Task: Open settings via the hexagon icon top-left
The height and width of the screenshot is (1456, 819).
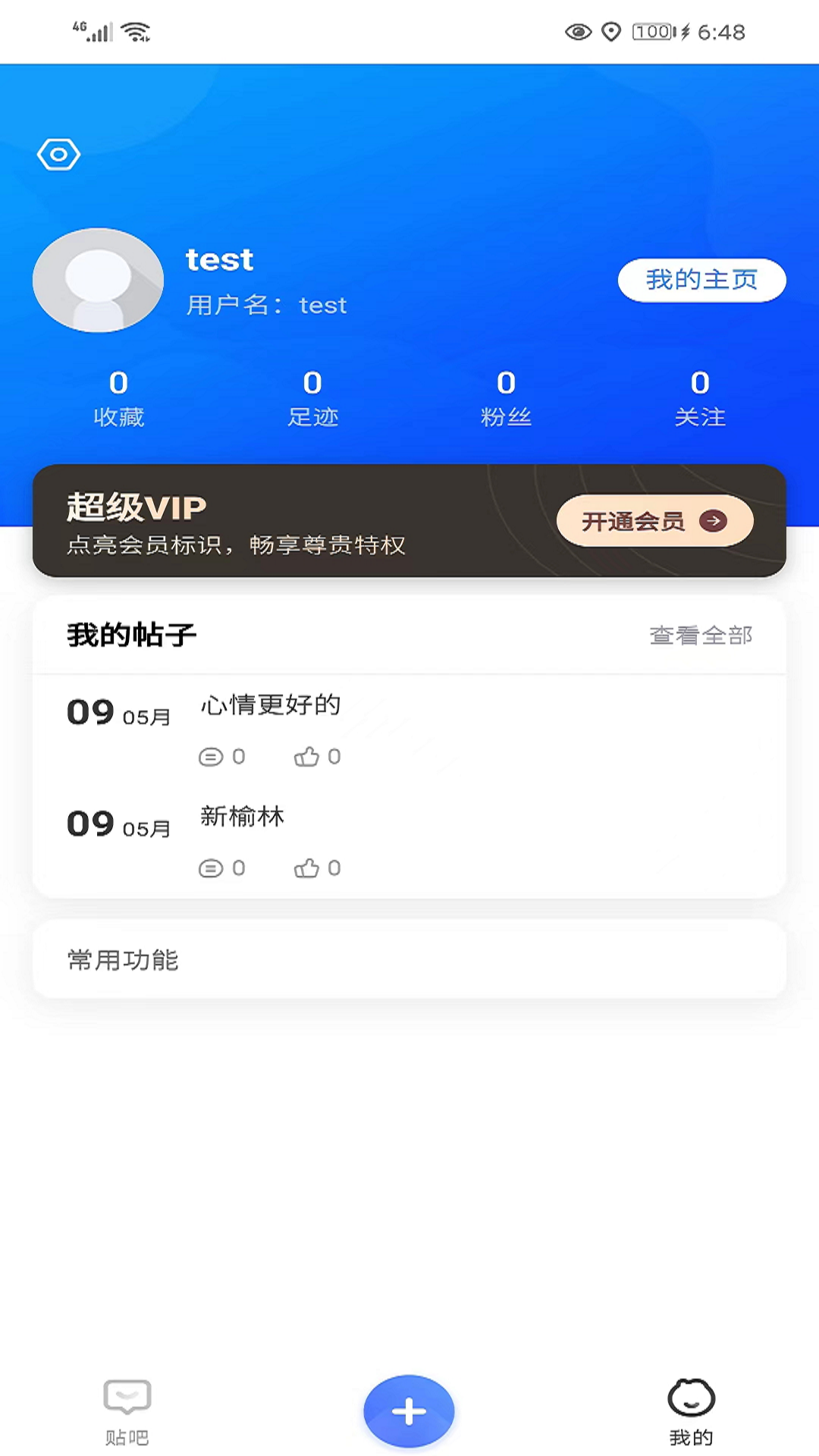Action: click(x=58, y=154)
